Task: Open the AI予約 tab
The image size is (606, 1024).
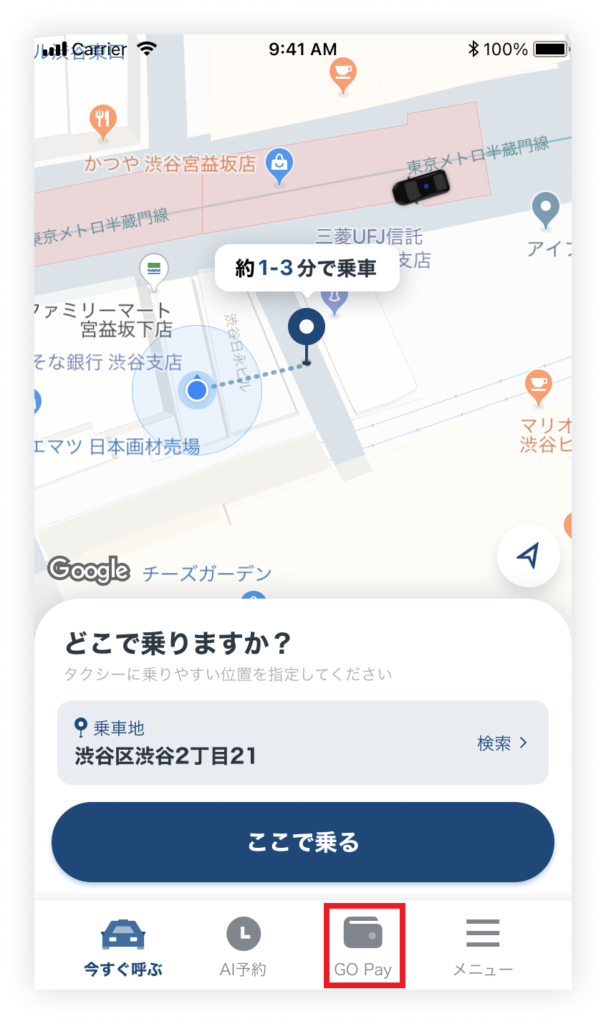Action: pos(243,946)
